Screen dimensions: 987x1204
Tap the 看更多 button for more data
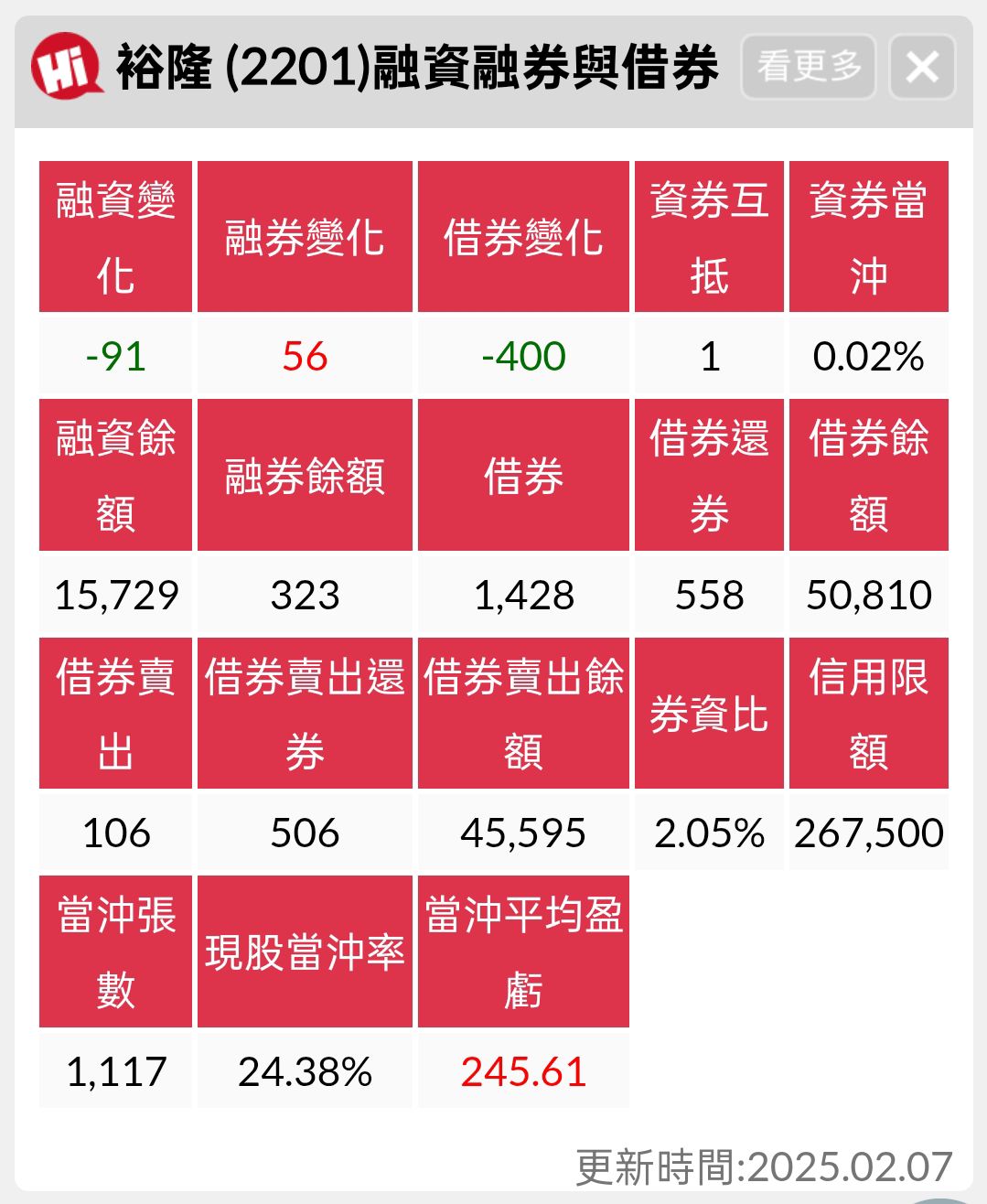pyautogui.click(x=809, y=67)
